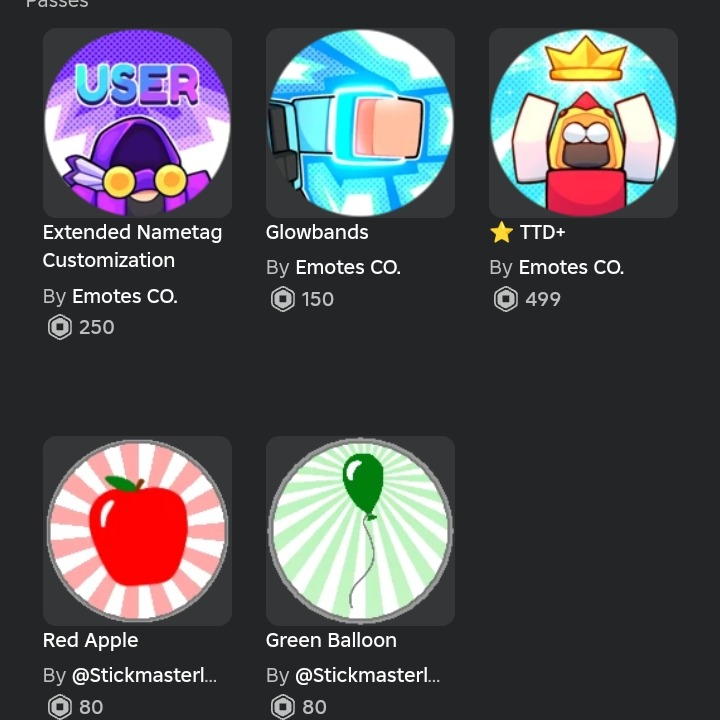
Task: Visit Emotes CO. creator link under Glowbands
Action: coord(347,268)
